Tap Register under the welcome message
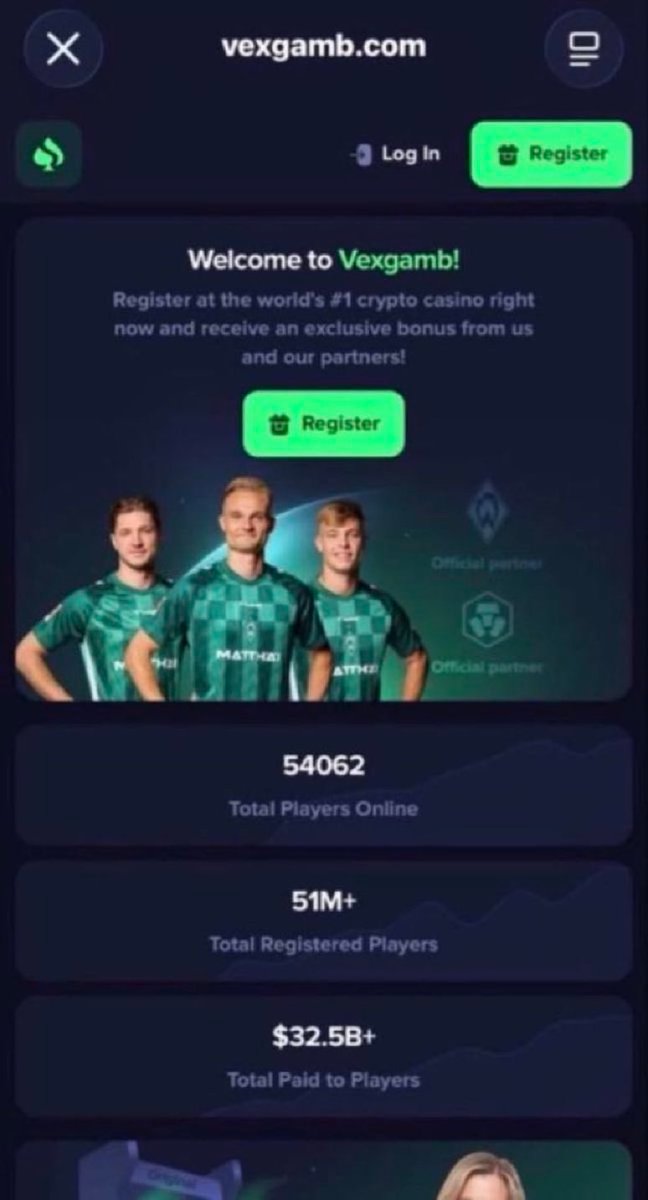 click(x=324, y=424)
